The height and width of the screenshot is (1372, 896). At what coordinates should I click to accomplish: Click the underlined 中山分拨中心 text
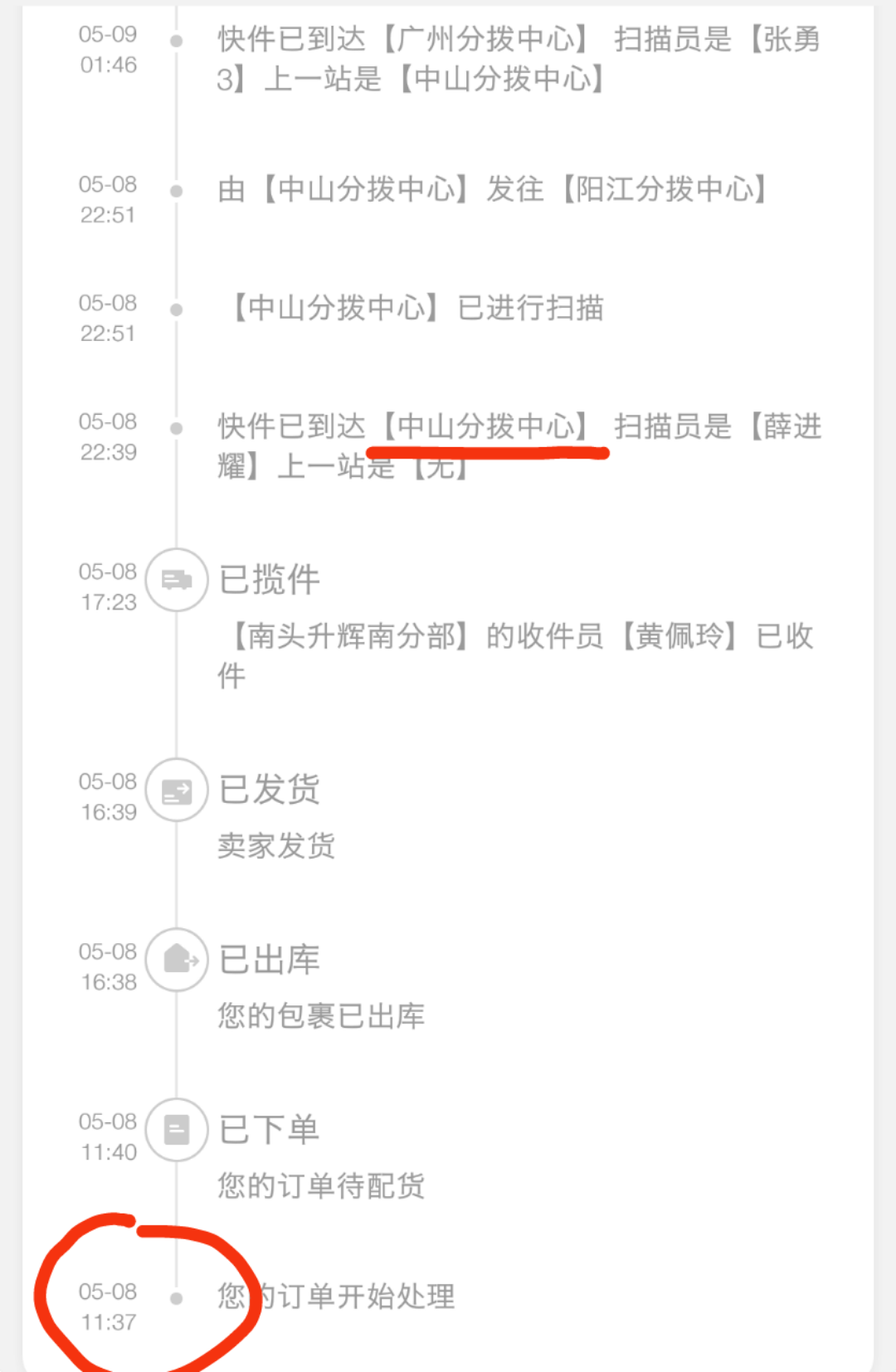(488, 426)
